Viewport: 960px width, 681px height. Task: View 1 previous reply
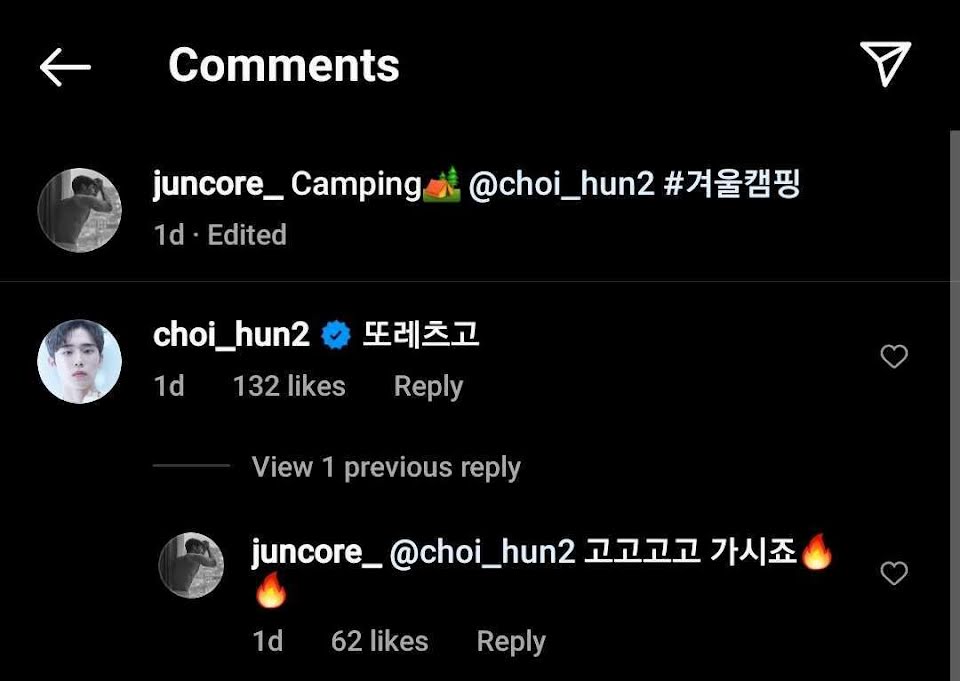coord(386,467)
